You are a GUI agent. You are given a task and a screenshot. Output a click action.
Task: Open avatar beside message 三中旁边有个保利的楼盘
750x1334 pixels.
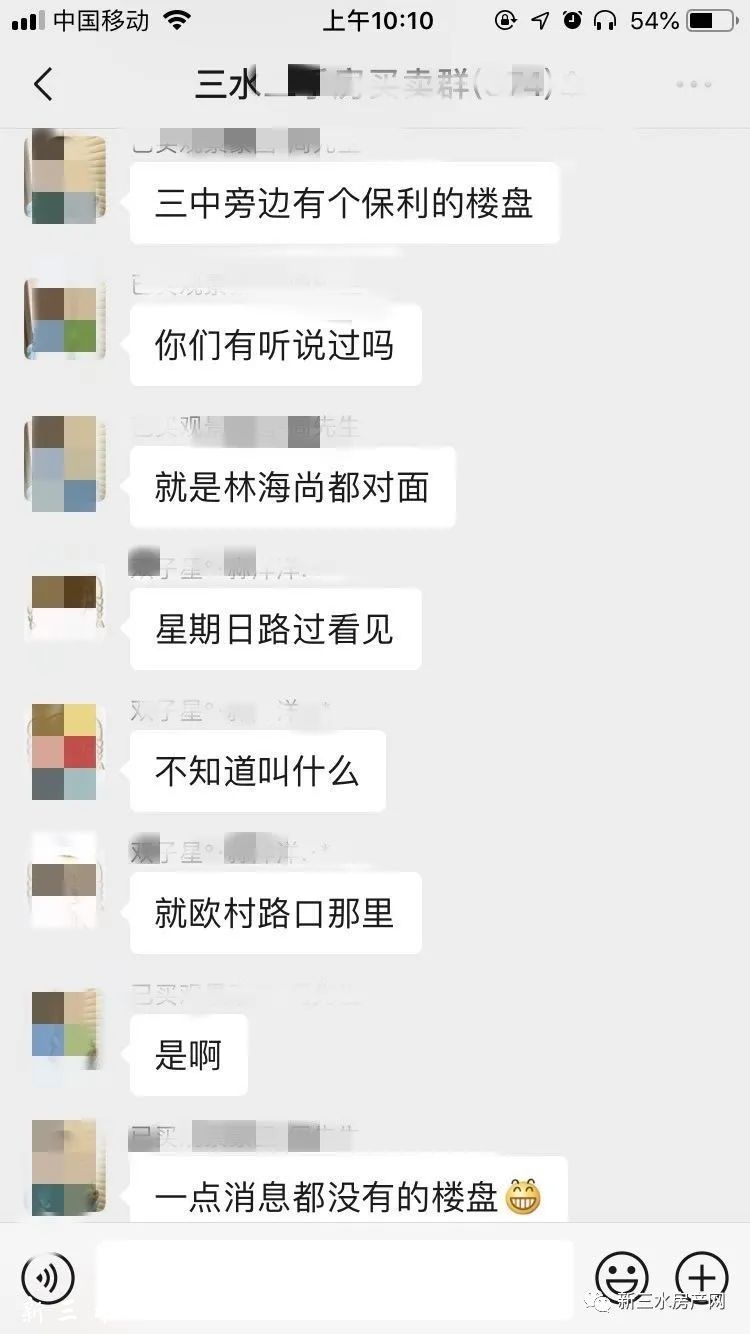pyautogui.click(x=65, y=178)
